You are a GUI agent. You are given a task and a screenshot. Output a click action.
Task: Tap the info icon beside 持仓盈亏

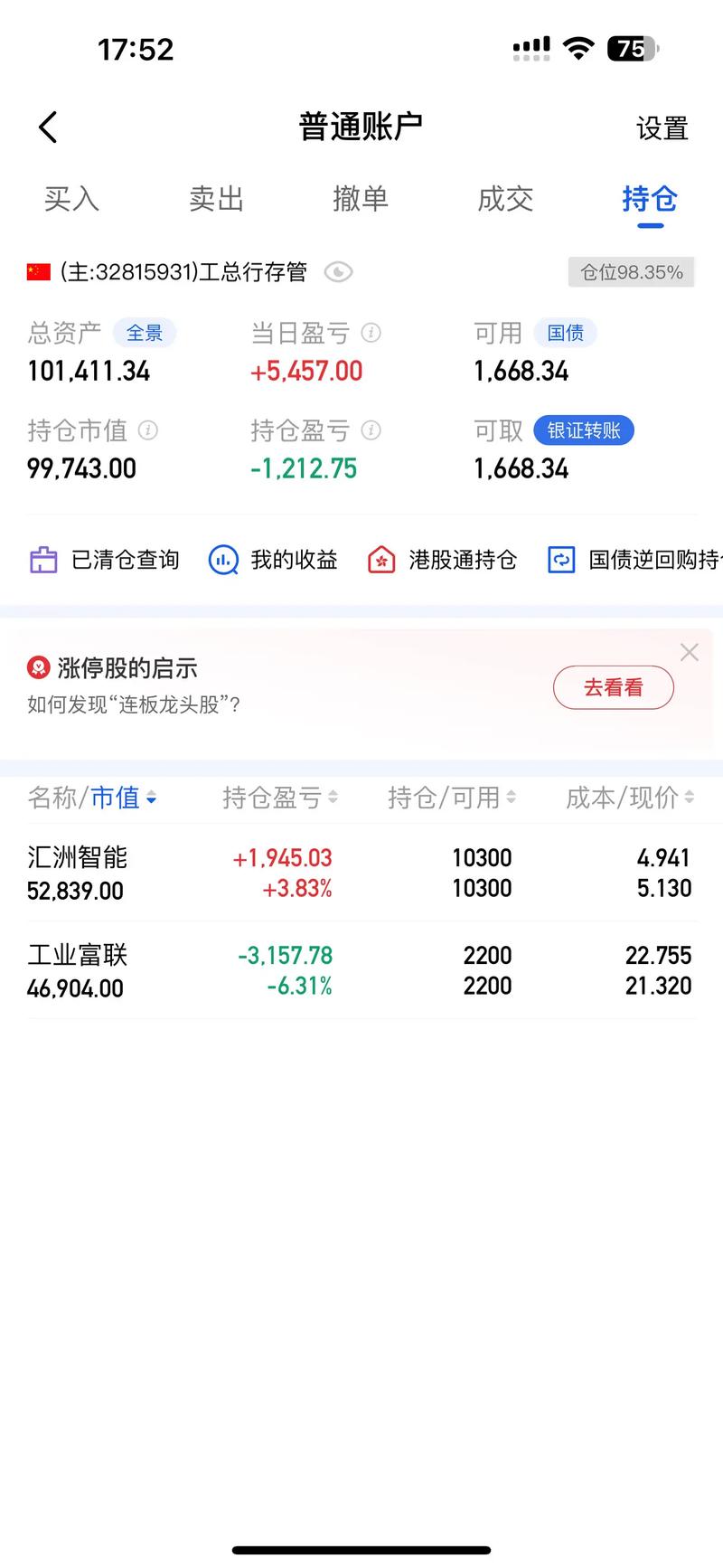click(371, 431)
